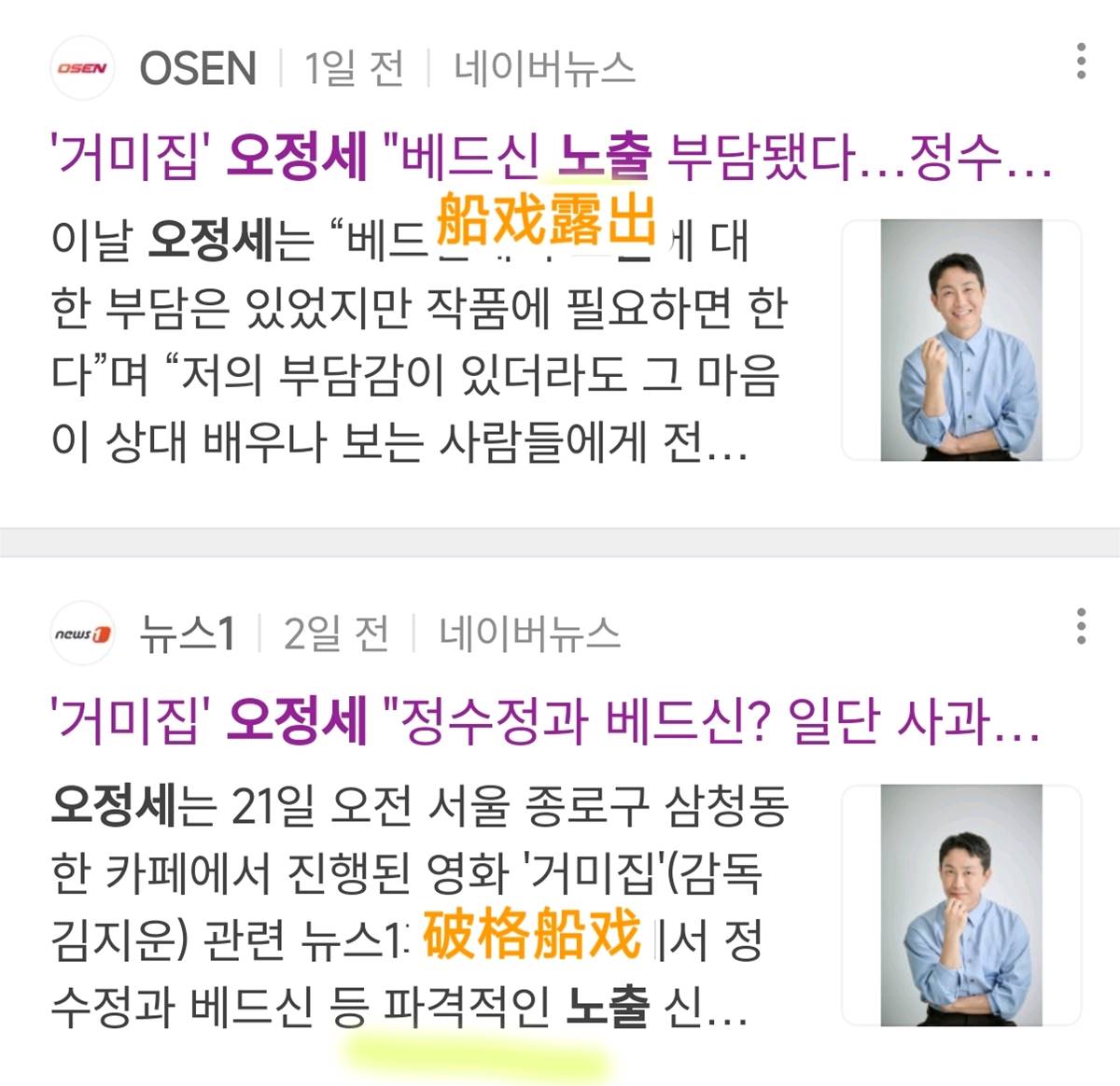Viewport: 1120px width, 1086px height.
Task: Open the OSEN headline about 베드신 노출 부담
Action: click(551, 156)
